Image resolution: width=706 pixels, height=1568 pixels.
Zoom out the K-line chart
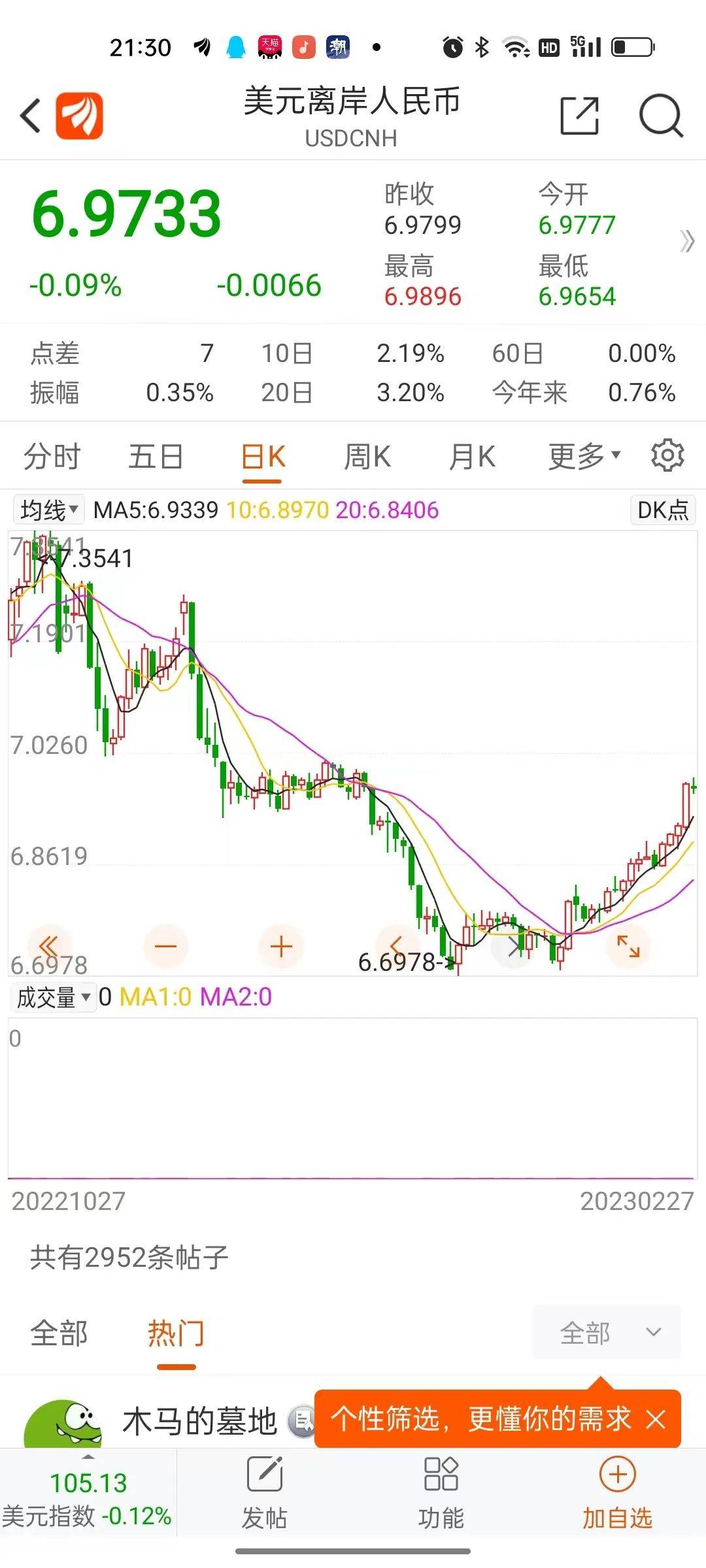(x=165, y=946)
